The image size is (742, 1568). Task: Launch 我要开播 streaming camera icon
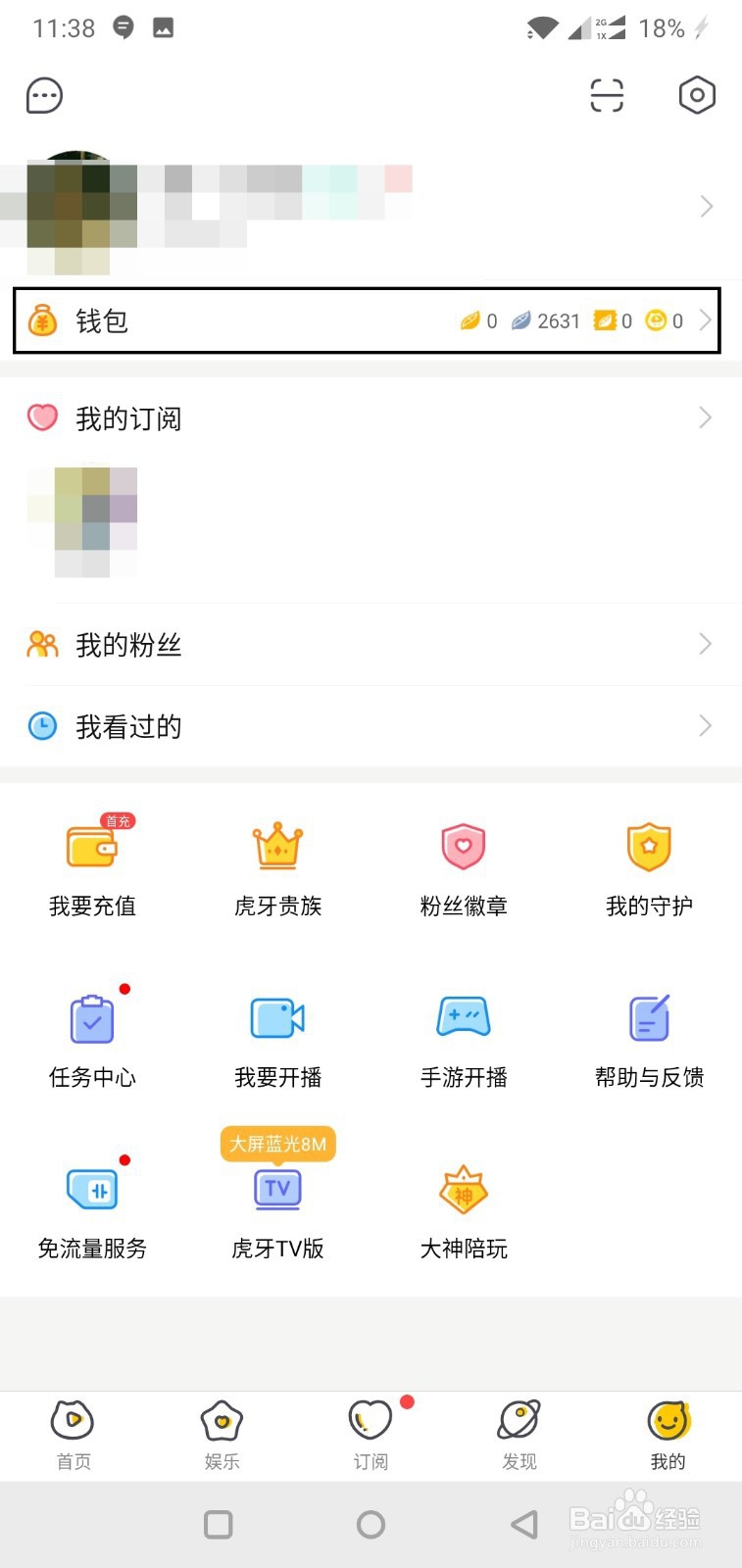277,1019
